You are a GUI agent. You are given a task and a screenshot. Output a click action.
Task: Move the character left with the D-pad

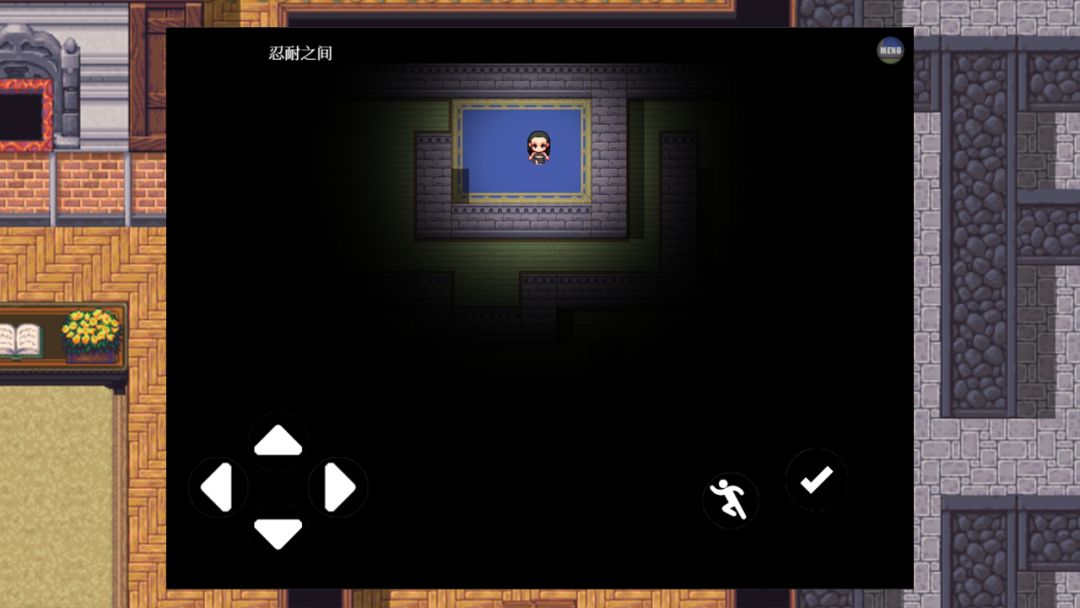click(x=218, y=488)
